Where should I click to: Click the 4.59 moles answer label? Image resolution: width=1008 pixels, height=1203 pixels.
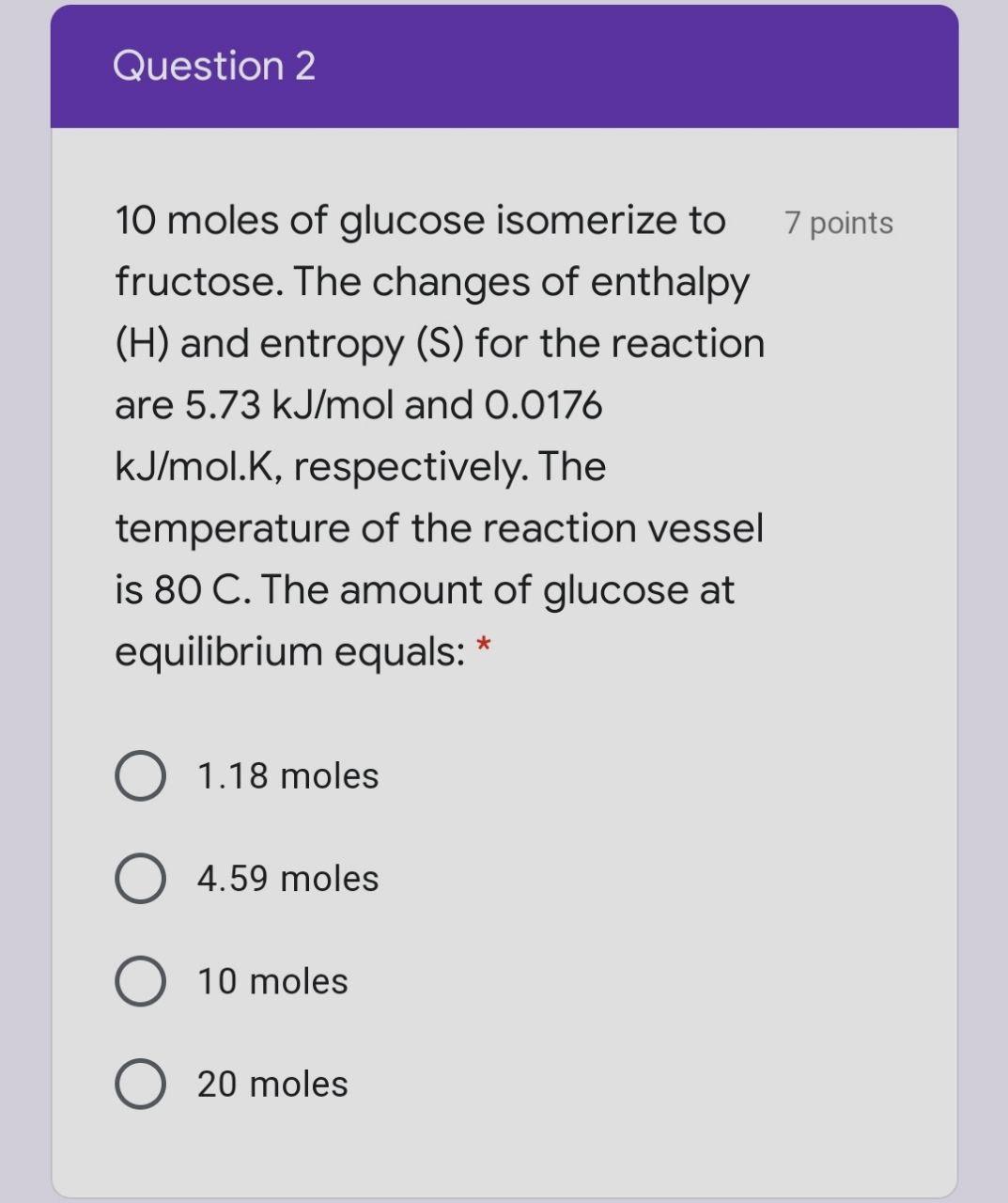click(x=286, y=878)
